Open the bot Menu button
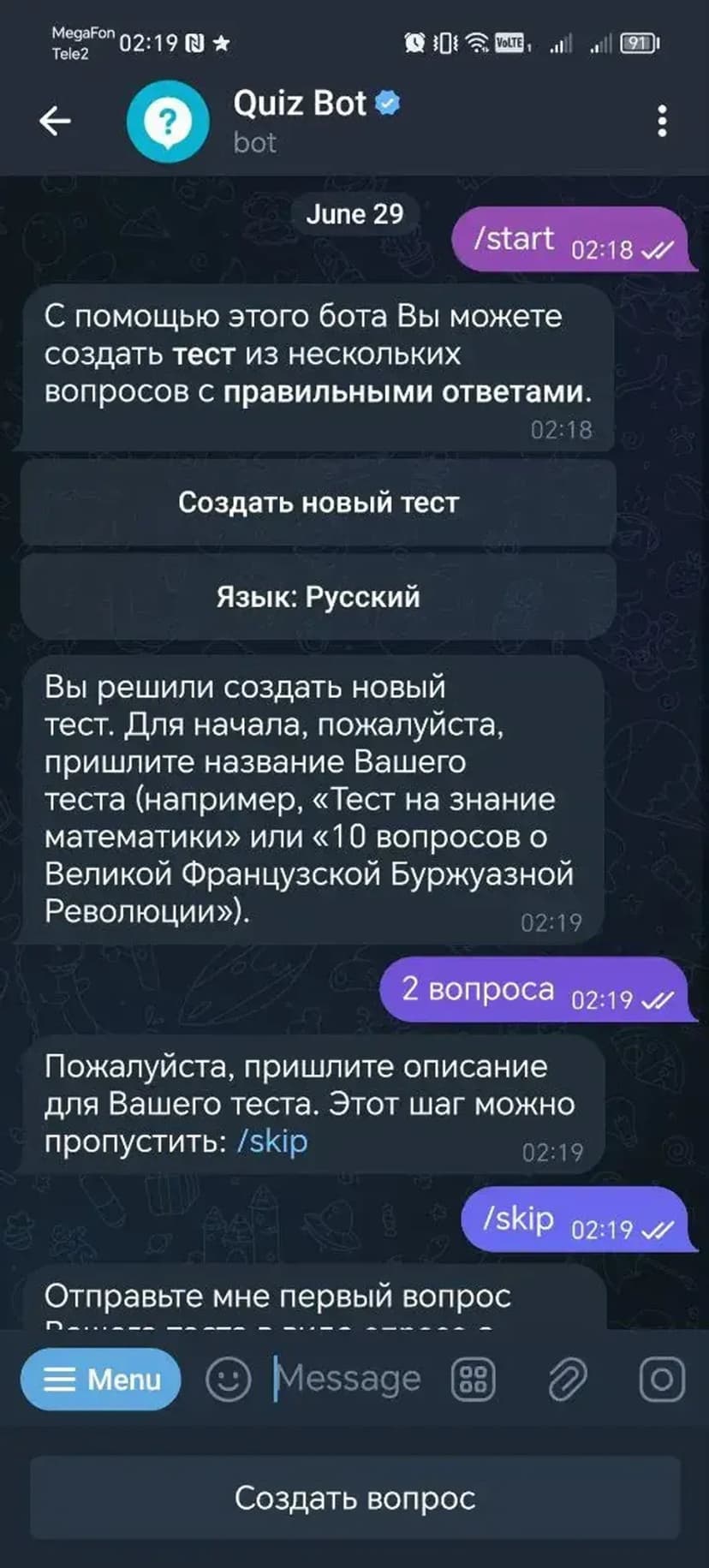This screenshot has height=1568, width=709. tap(101, 1379)
